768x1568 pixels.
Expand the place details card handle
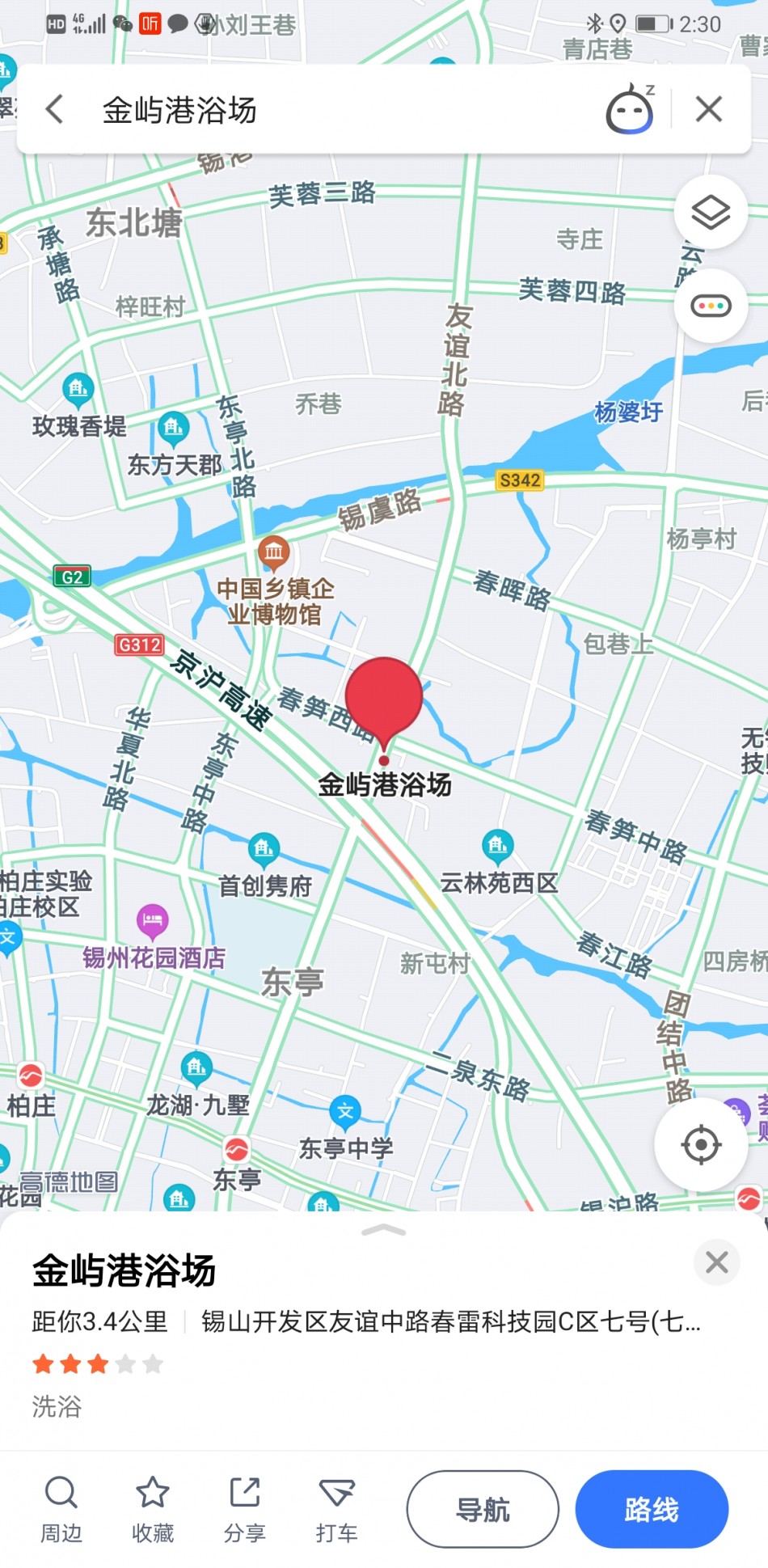(384, 1230)
